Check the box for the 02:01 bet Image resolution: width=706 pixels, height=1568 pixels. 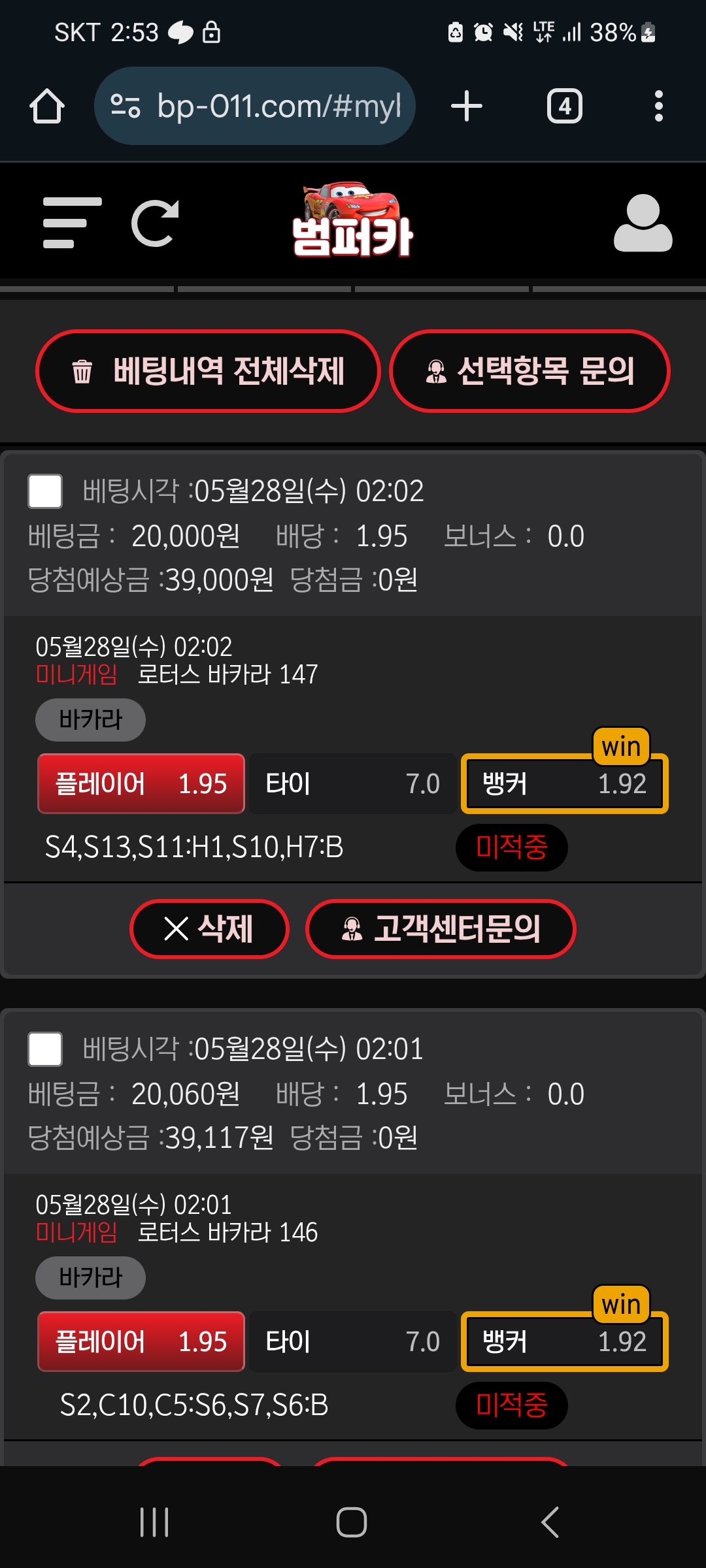45,1049
